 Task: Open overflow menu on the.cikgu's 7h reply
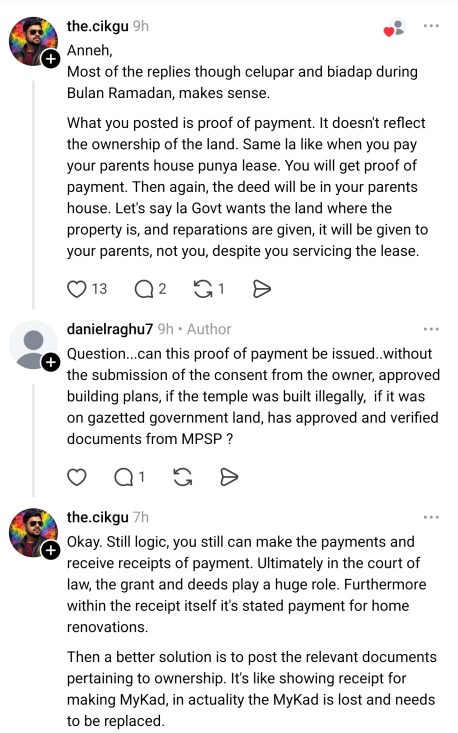[x=431, y=517]
